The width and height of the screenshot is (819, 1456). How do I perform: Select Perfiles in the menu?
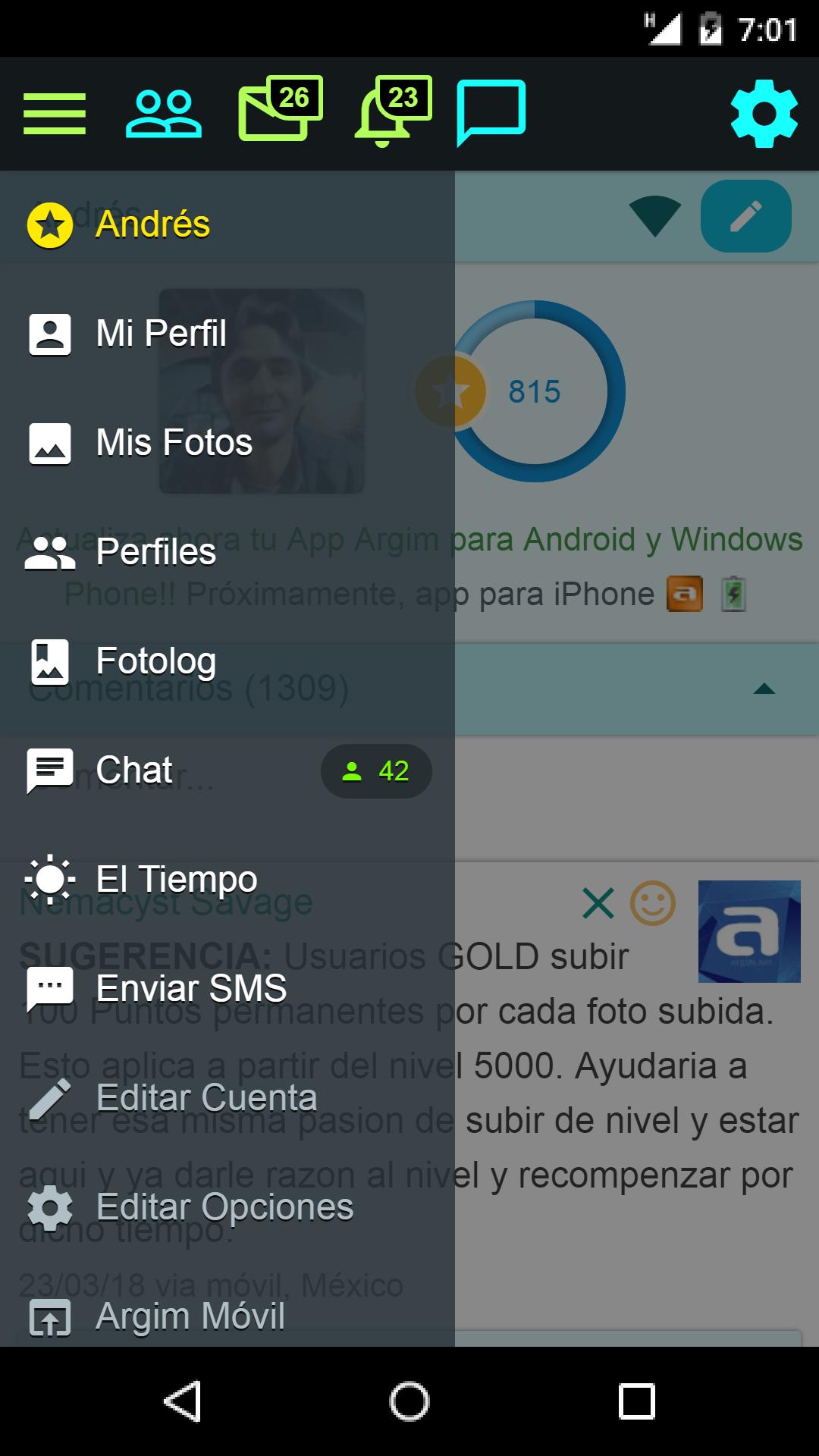[x=155, y=552]
